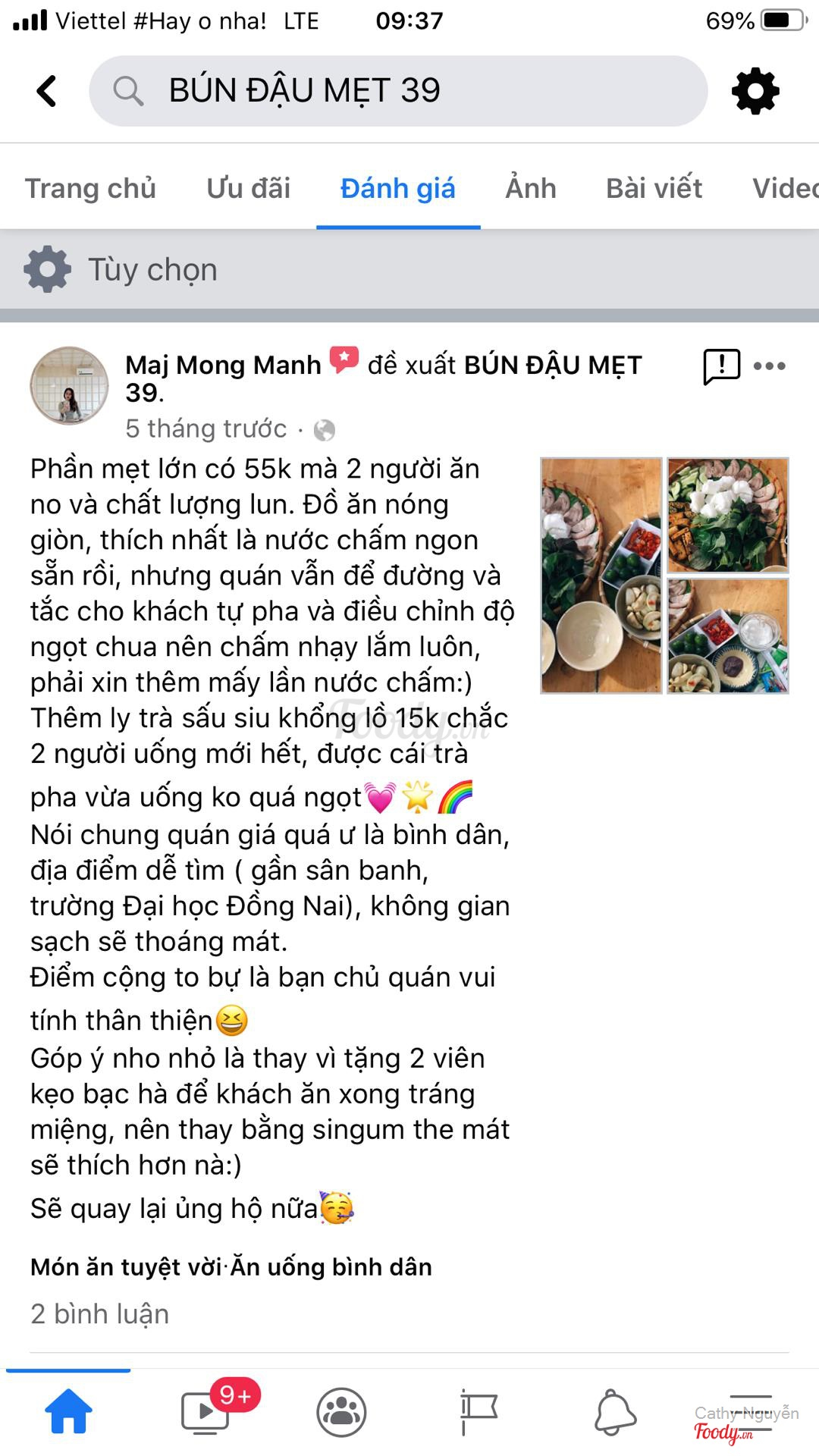The height and width of the screenshot is (1456, 819).
Task: Go to the Facebook home feed
Action: [68, 1412]
